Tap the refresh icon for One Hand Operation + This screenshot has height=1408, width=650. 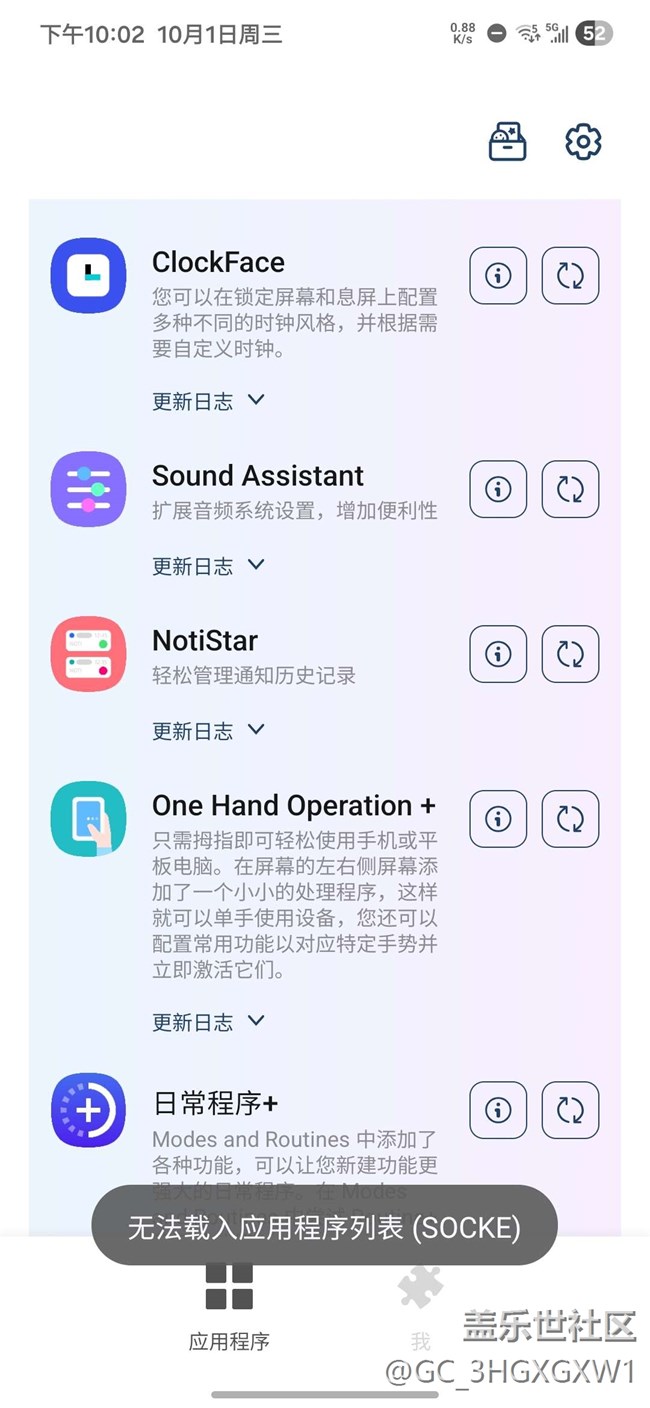point(570,819)
